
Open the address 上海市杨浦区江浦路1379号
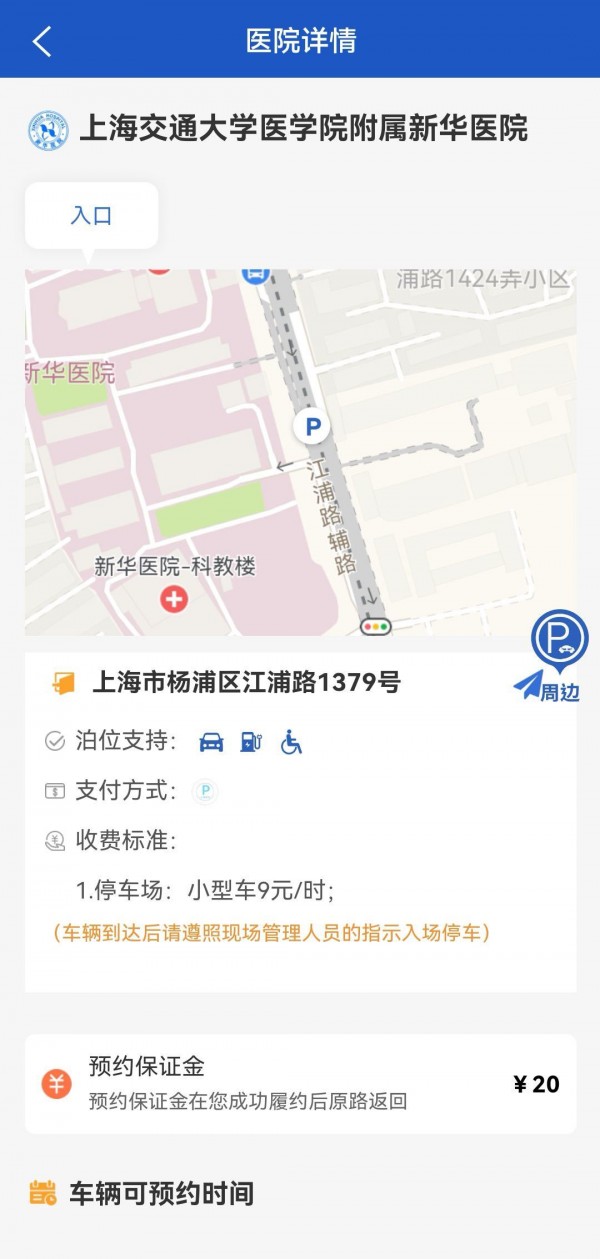point(246,683)
